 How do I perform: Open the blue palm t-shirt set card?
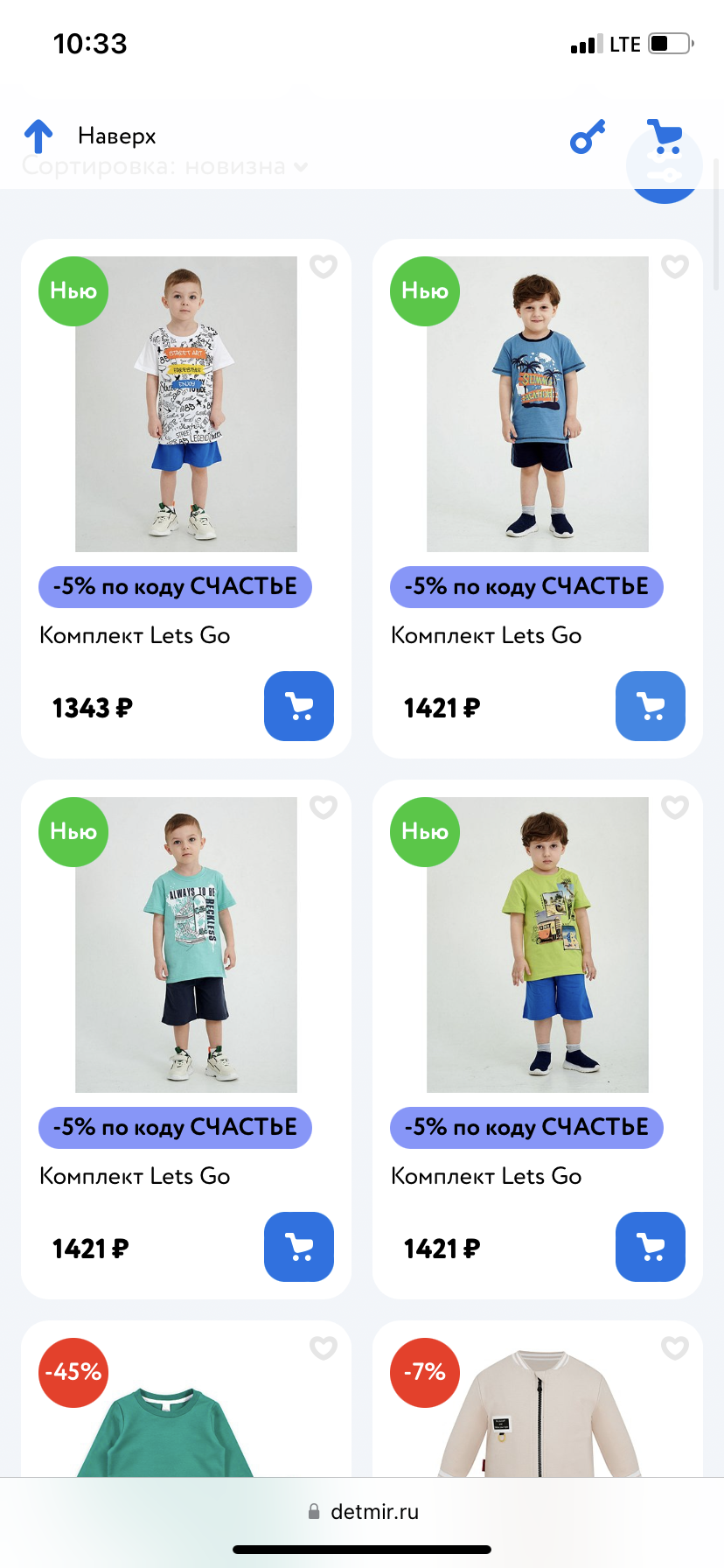[x=537, y=404]
